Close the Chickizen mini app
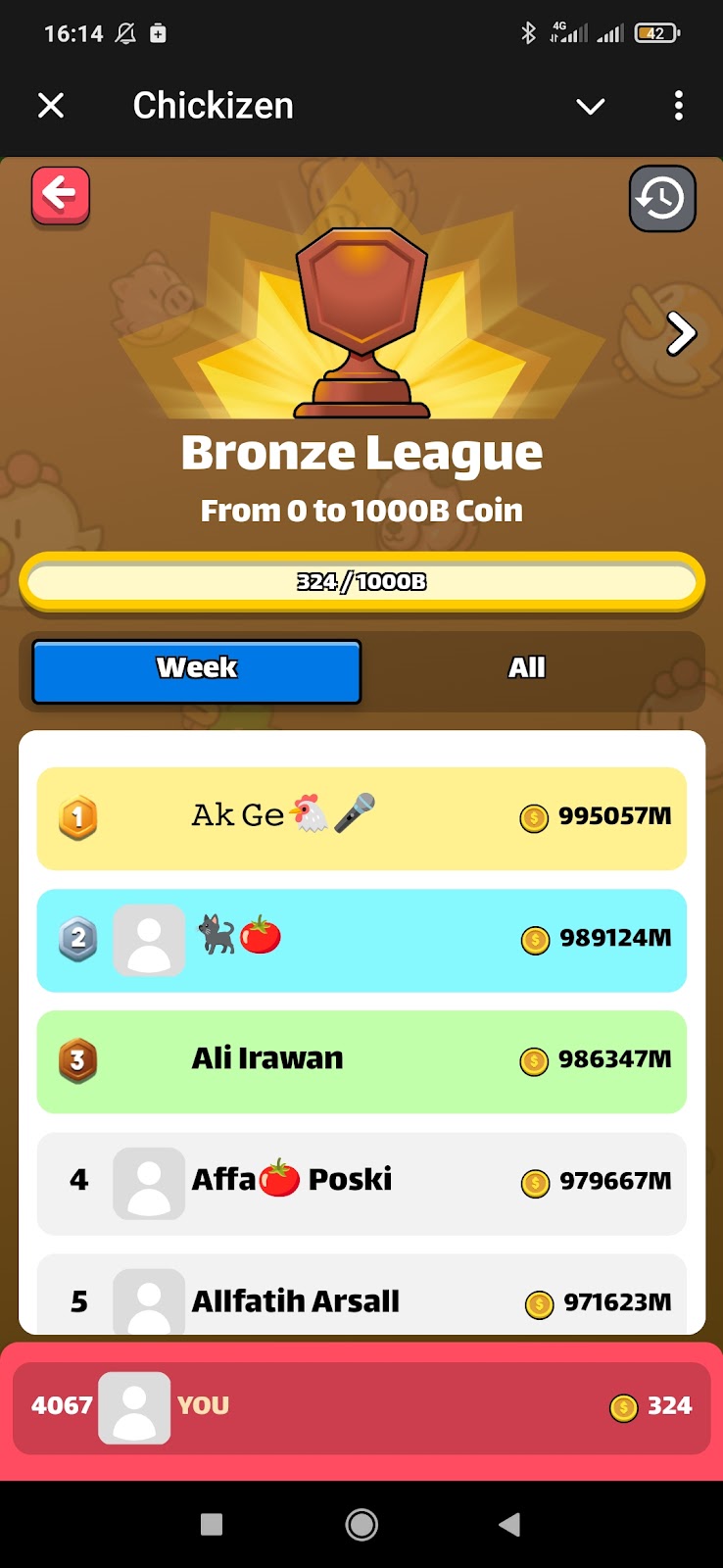Image resolution: width=723 pixels, height=1568 pixels. [51, 106]
